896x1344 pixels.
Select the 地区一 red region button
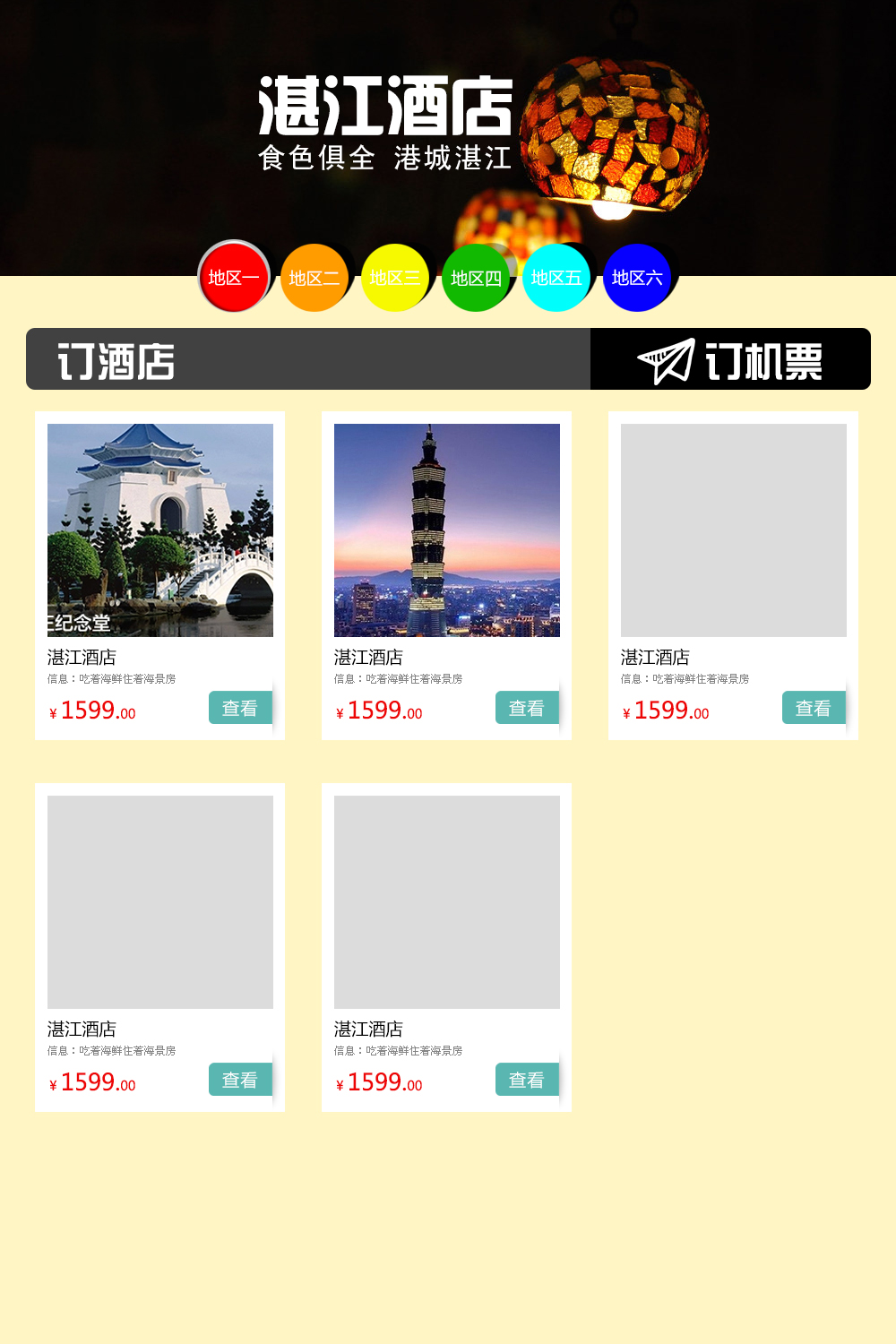click(x=233, y=278)
